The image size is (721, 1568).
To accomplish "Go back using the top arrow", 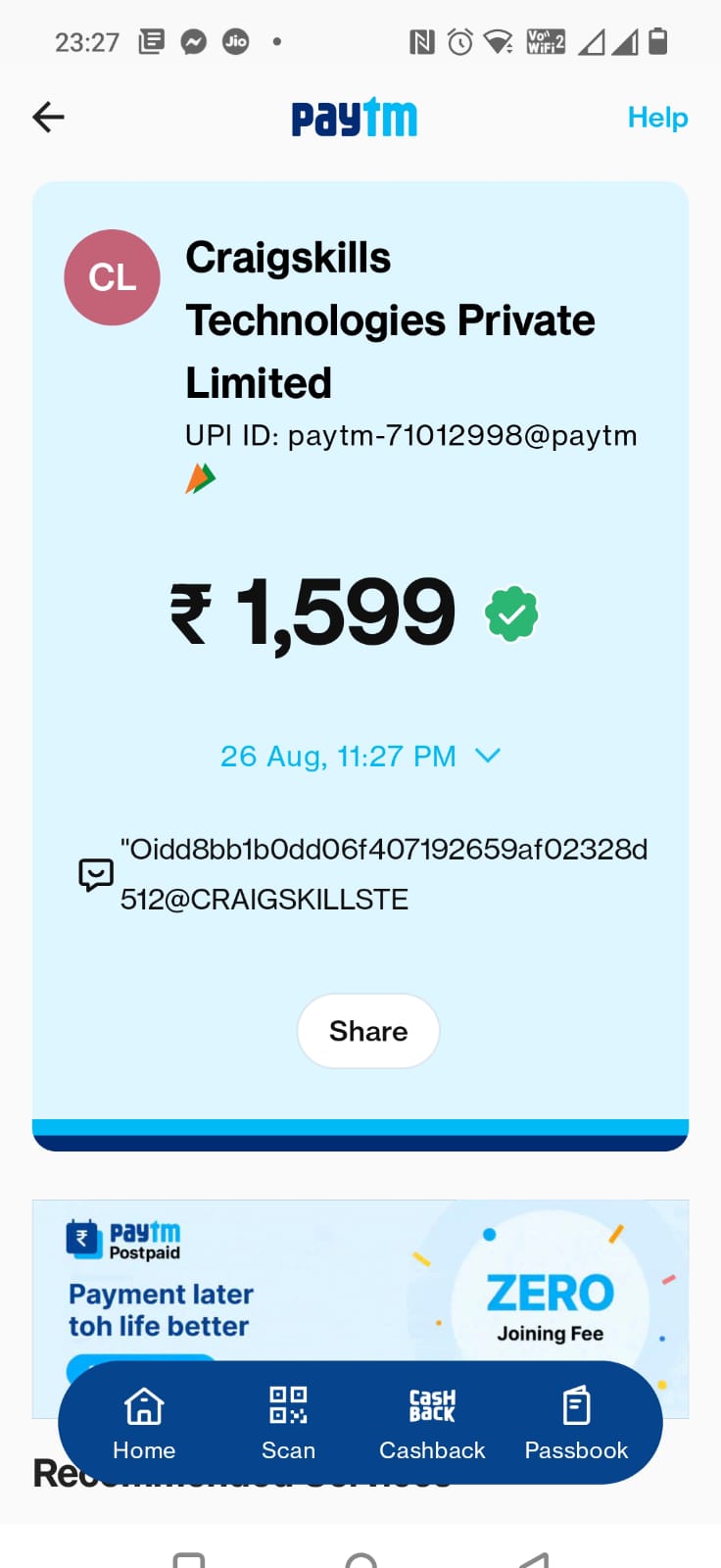I will pos(48,118).
